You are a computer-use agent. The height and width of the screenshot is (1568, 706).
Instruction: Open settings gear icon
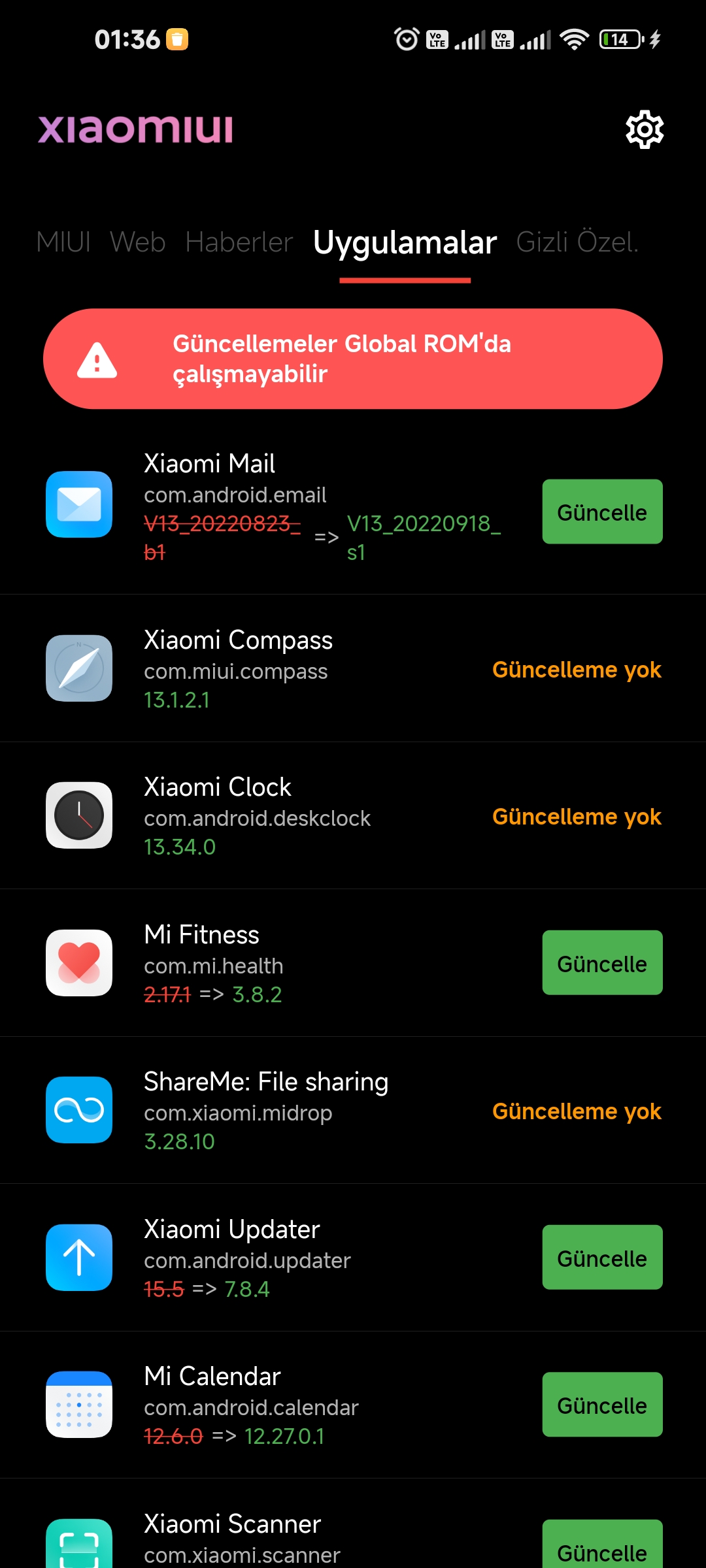645,129
